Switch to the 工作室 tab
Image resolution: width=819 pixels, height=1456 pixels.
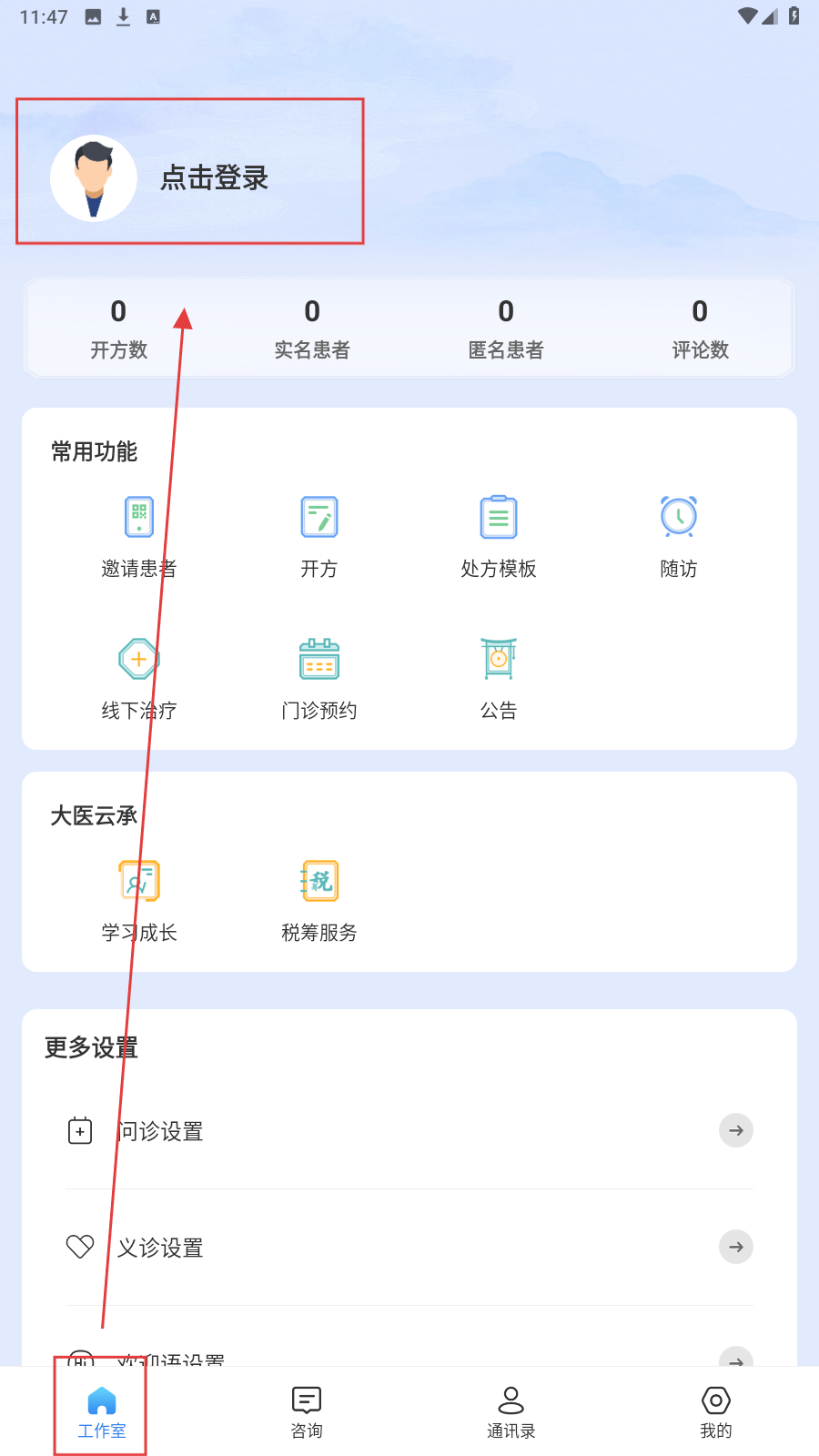(101, 1411)
